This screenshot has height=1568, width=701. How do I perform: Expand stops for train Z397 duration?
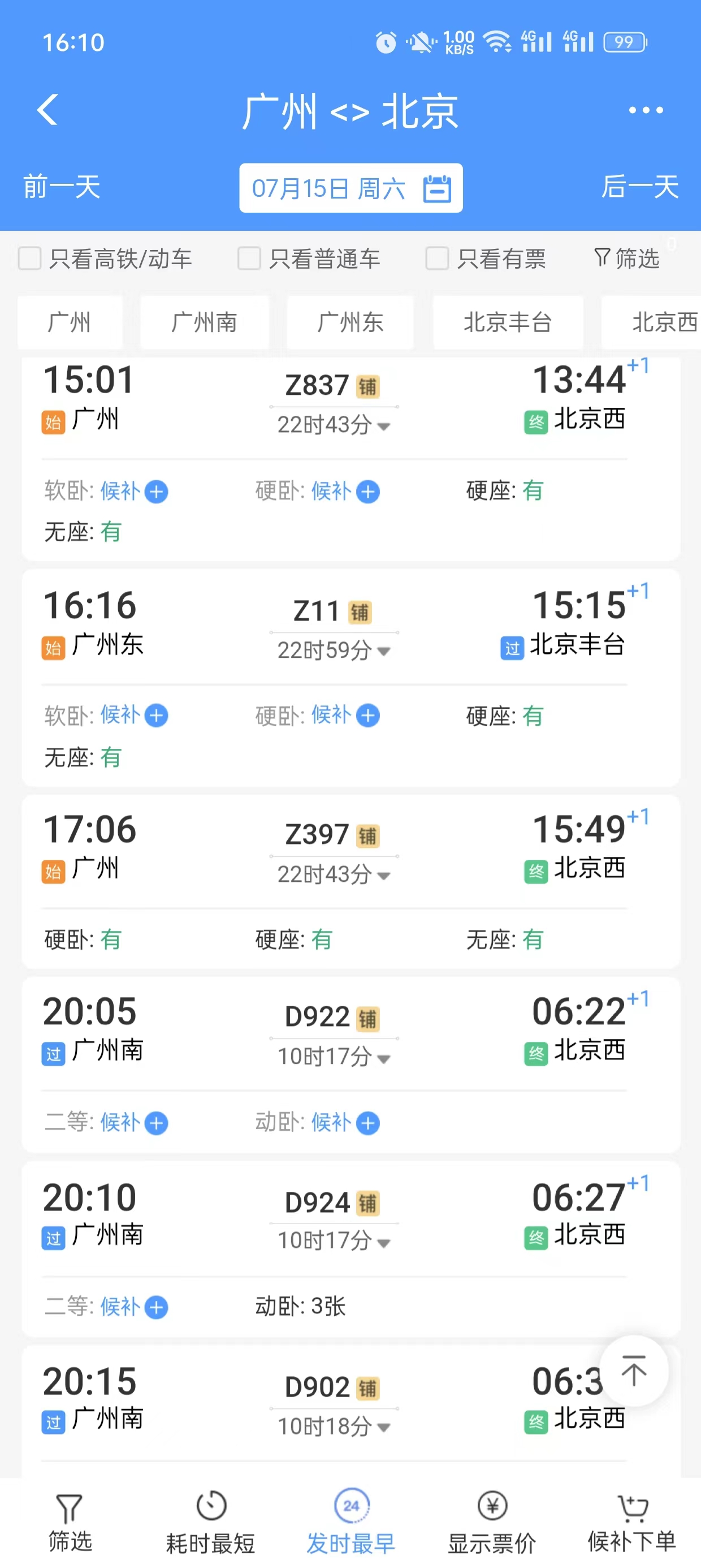(334, 875)
